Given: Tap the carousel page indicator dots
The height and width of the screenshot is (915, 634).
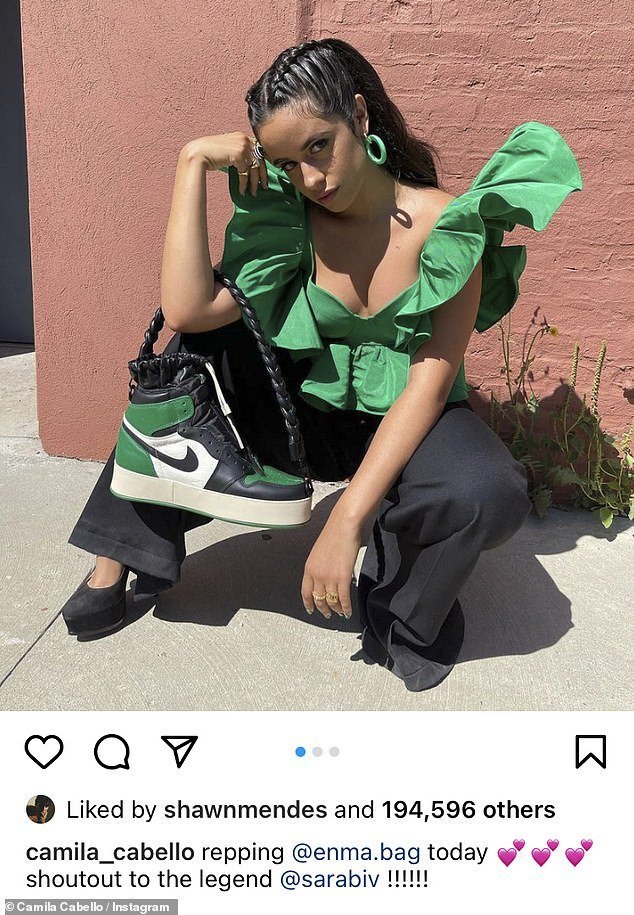Looking at the screenshot, I should (x=317, y=751).
